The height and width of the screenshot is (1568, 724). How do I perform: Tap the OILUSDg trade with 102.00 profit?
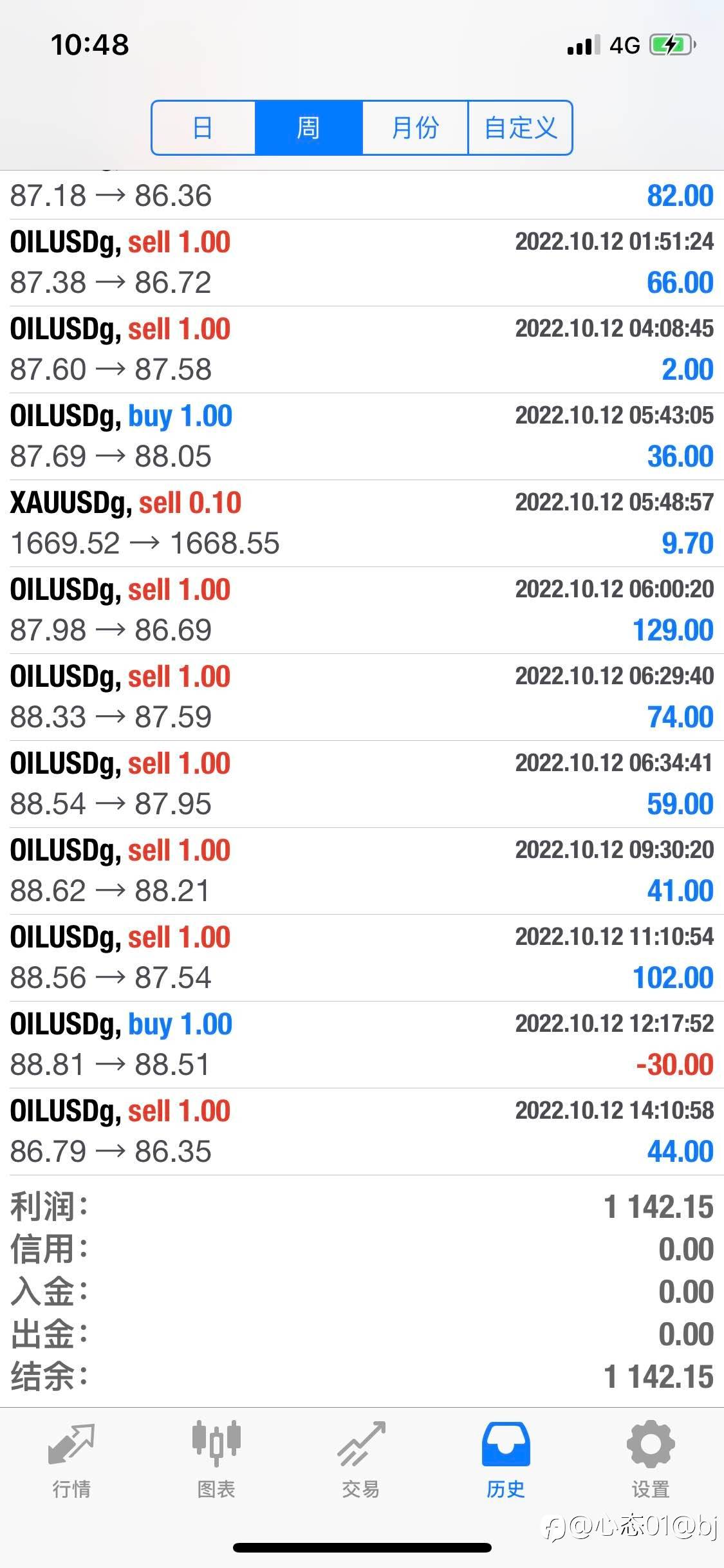(362, 958)
